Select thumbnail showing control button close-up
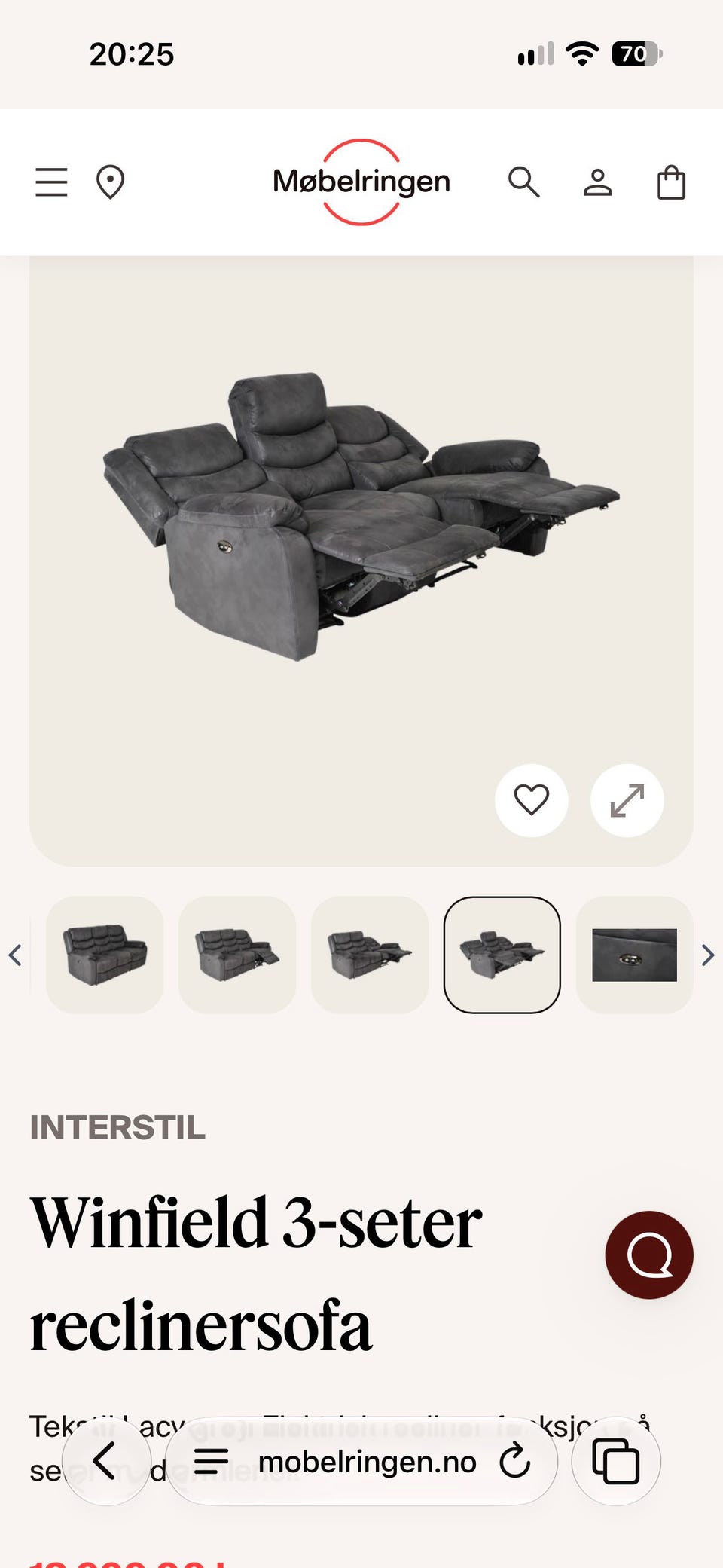Screen dimensions: 723x1568 [x=634, y=955]
